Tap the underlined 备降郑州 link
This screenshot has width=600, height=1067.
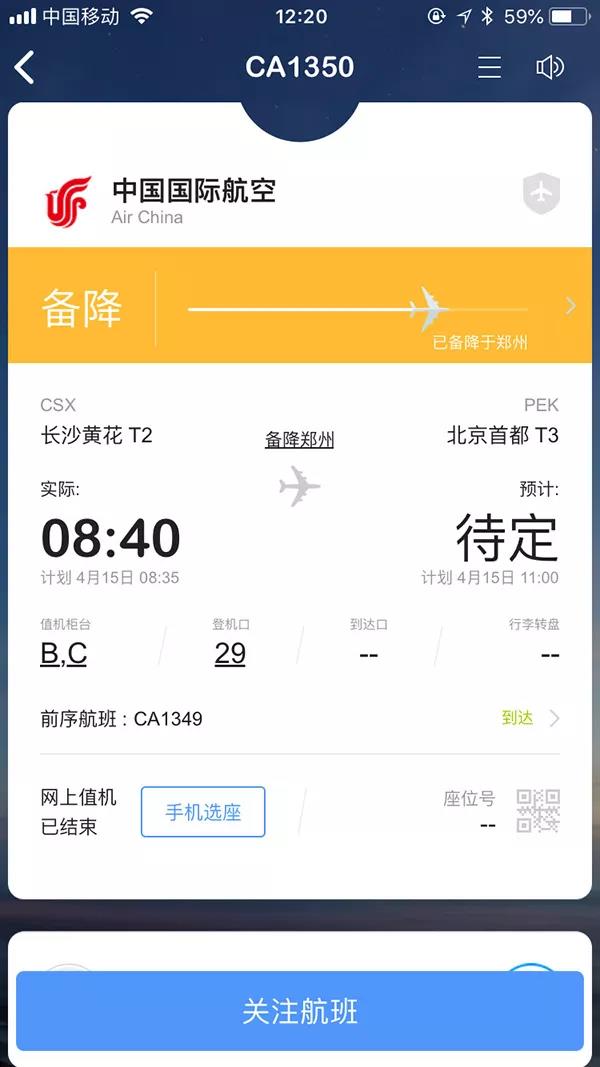coord(299,440)
